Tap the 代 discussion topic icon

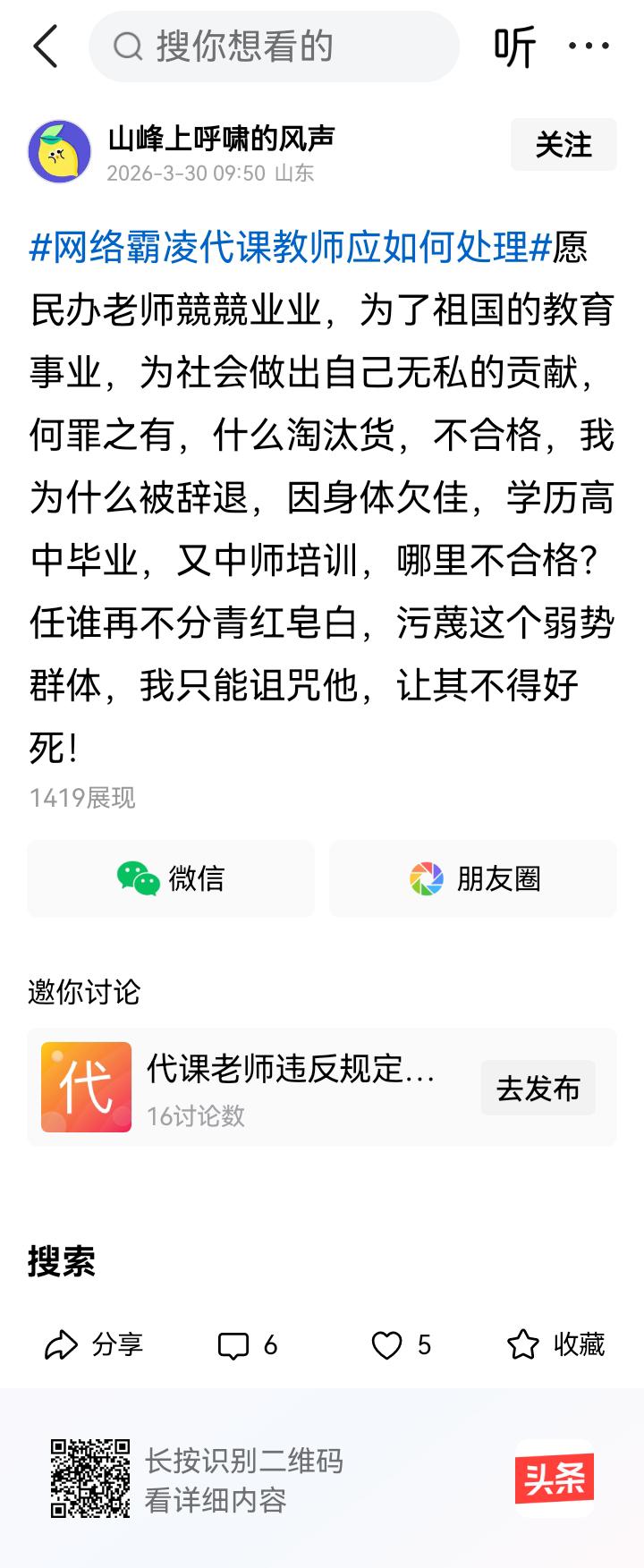click(85, 1087)
